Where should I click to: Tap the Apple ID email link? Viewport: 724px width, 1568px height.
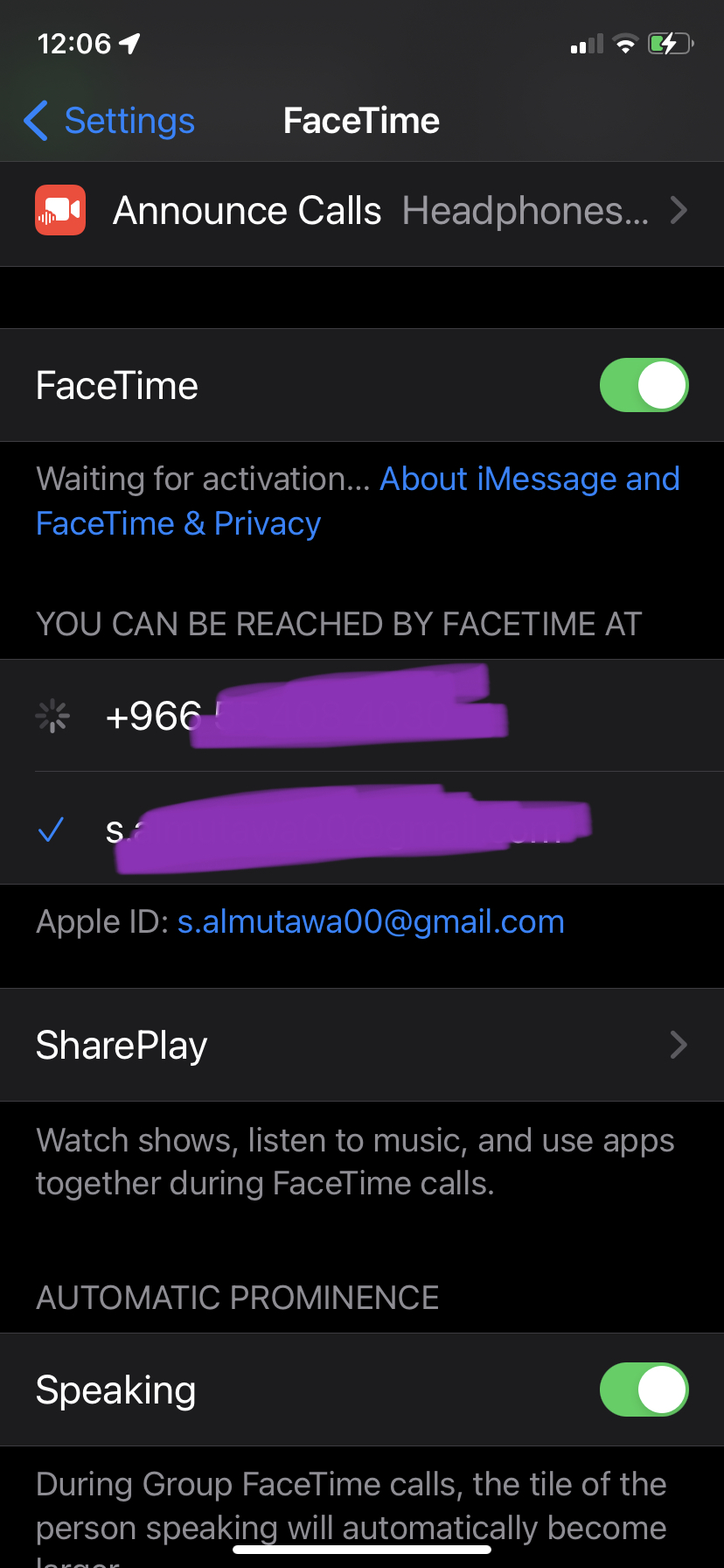[x=371, y=921]
